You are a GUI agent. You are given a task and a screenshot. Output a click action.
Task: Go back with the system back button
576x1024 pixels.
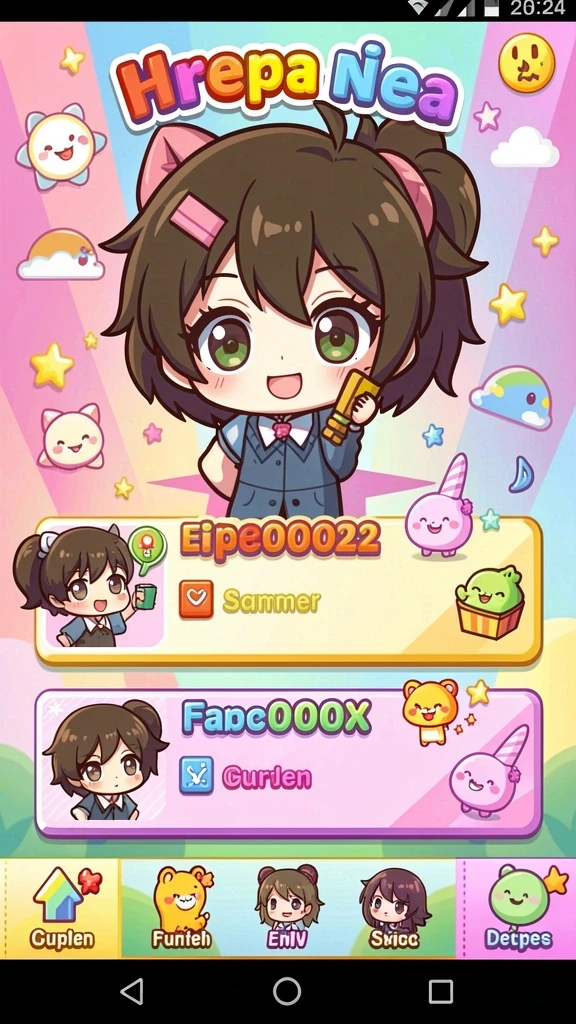(x=132, y=991)
